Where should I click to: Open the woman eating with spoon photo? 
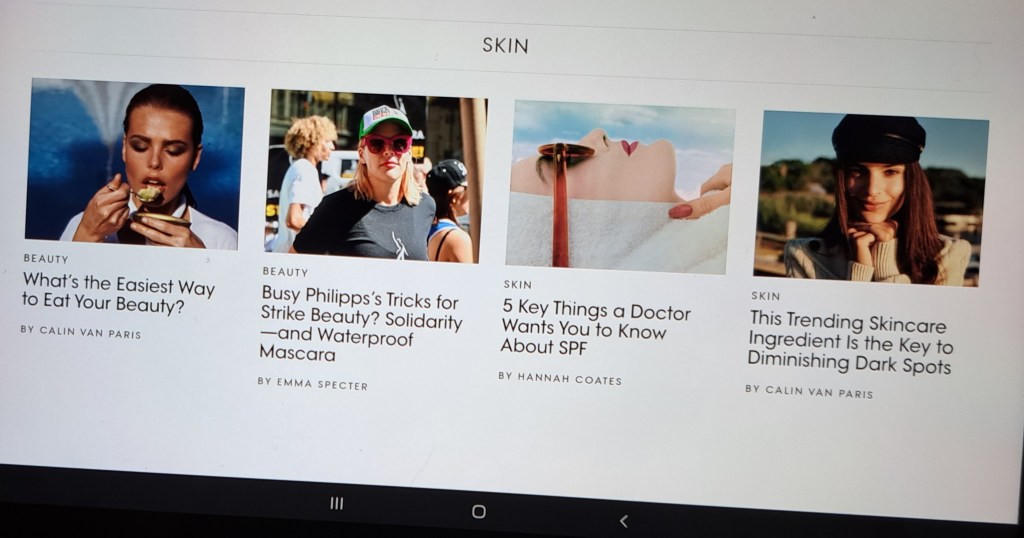134,165
